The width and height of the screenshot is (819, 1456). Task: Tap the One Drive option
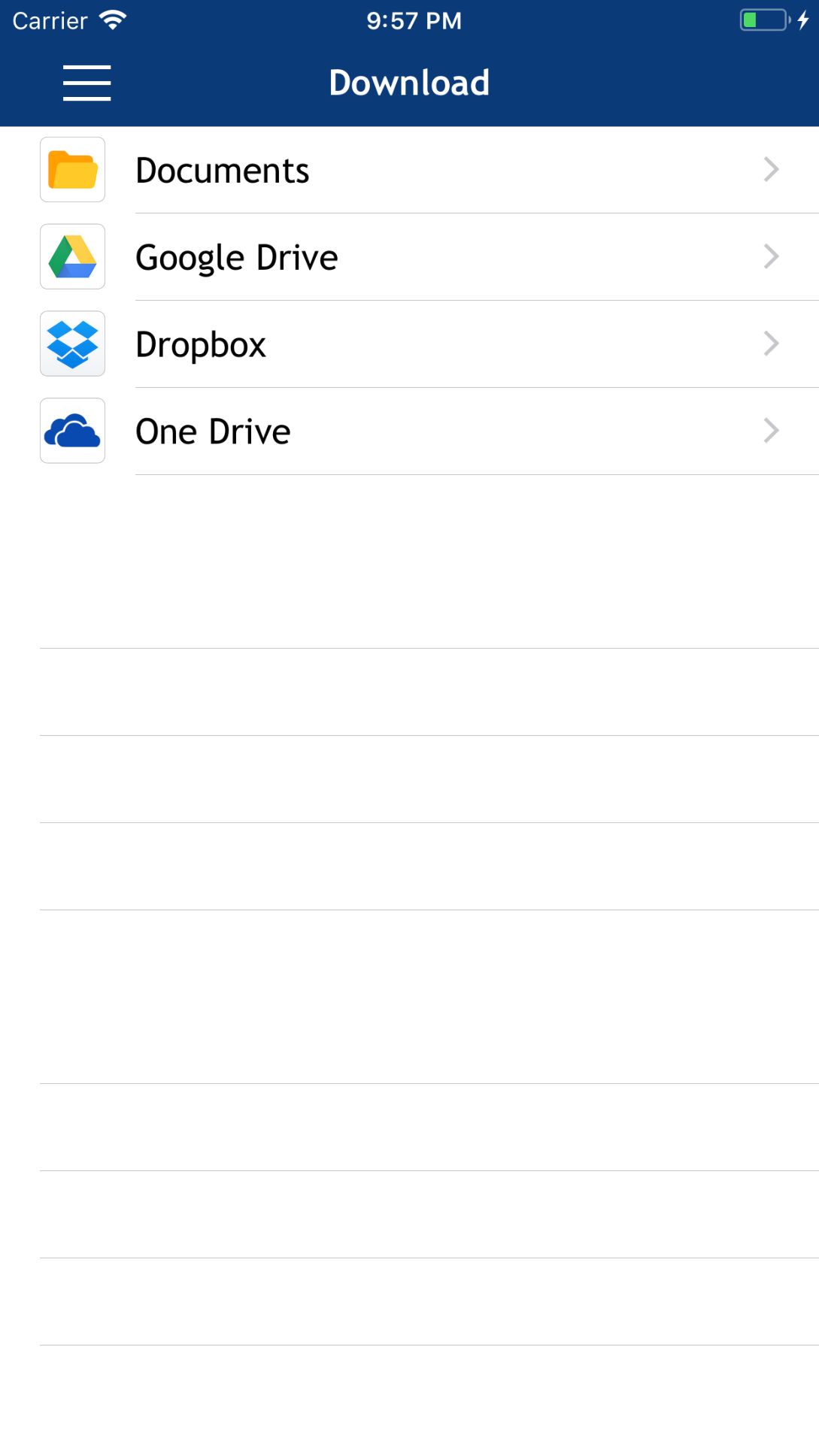(x=213, y=432)
